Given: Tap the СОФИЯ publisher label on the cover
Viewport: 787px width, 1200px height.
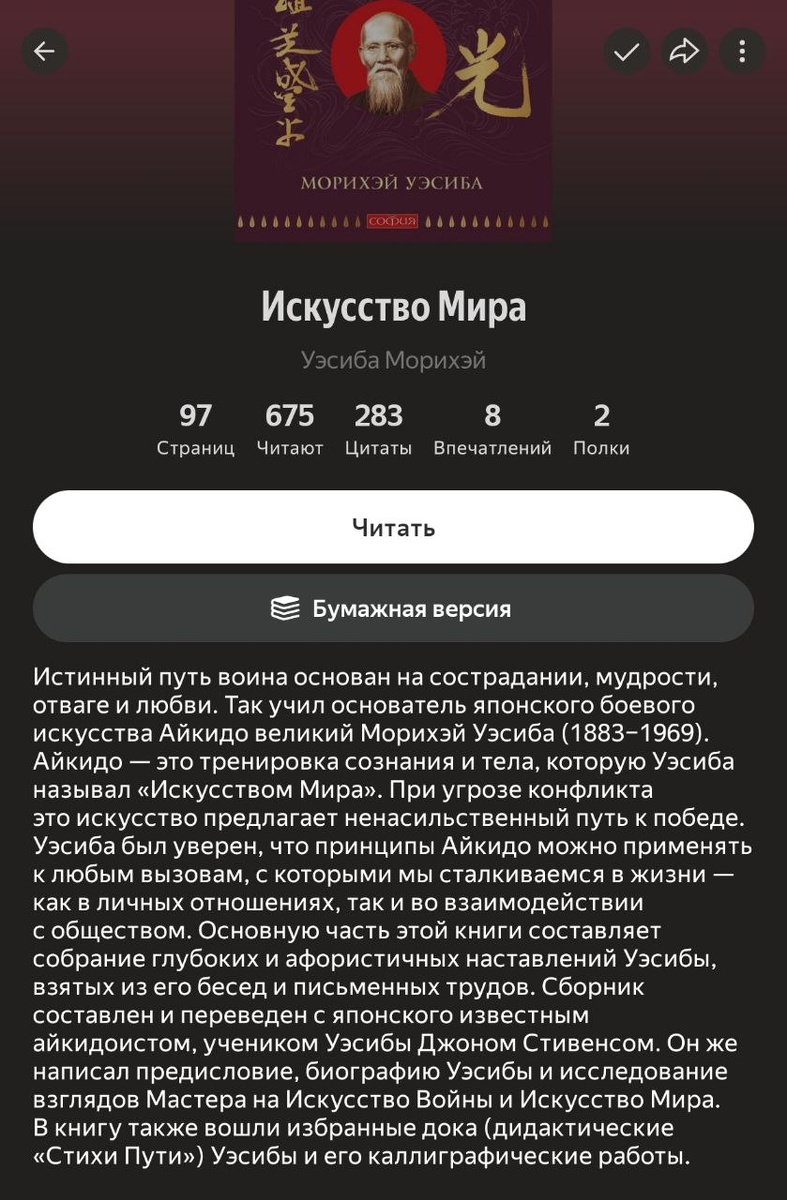Looking at the screenshot, I should [x=393, y=222].
